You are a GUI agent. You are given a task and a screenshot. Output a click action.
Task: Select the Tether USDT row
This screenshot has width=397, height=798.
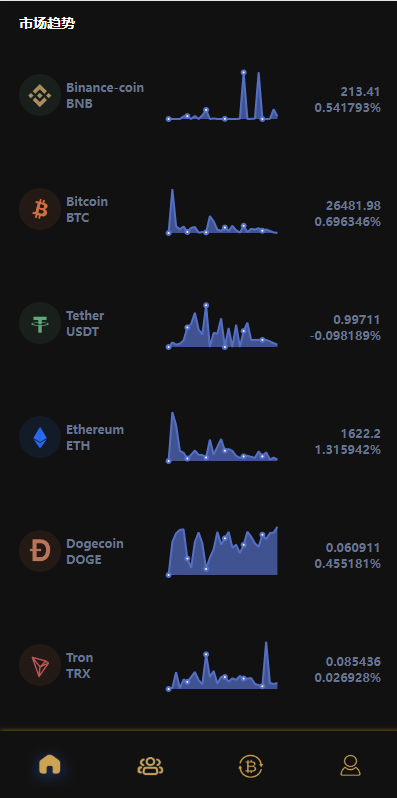pos(198,323)
